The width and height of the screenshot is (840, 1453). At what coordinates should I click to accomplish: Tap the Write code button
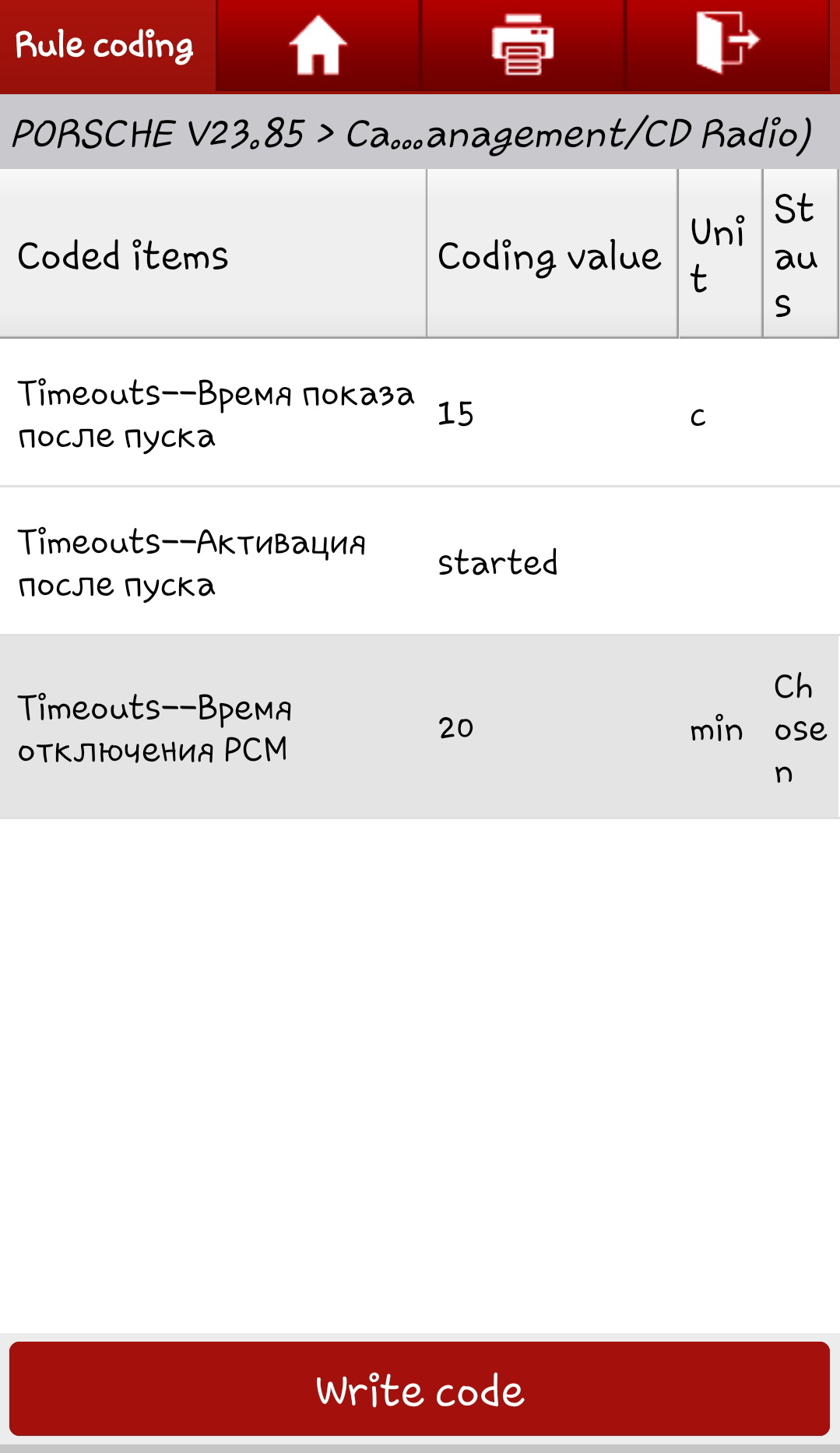coord(420,1389)
